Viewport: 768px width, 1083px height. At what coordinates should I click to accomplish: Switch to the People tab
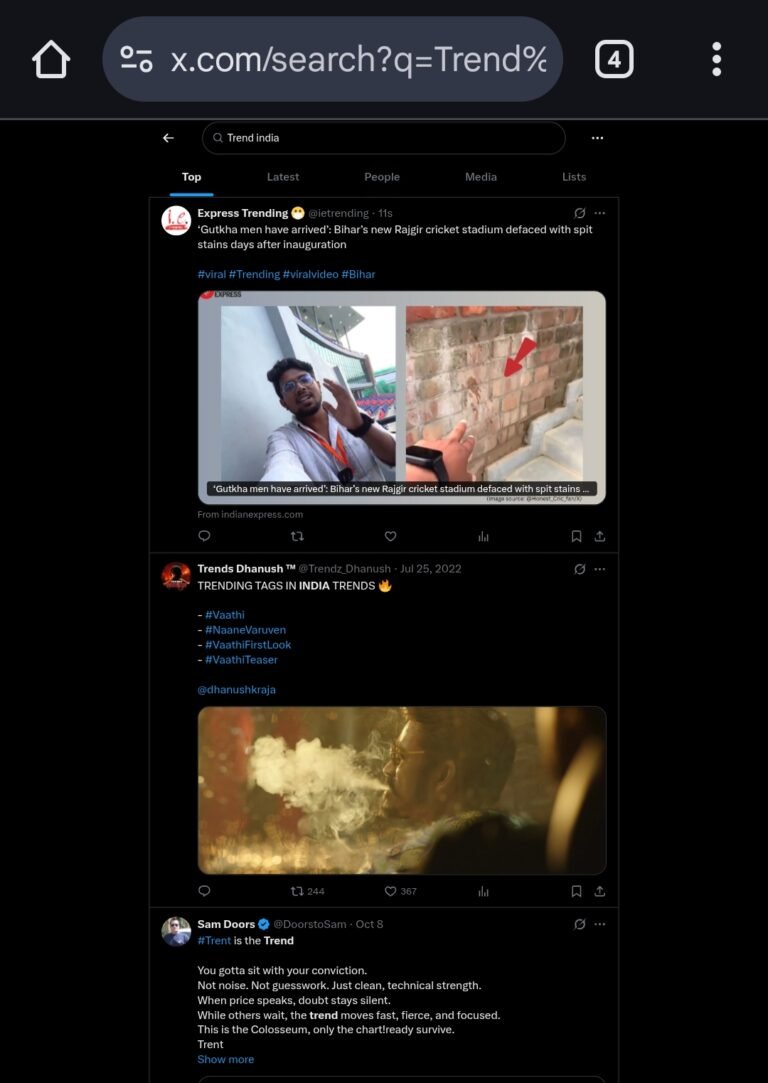[x=382, y=177]
